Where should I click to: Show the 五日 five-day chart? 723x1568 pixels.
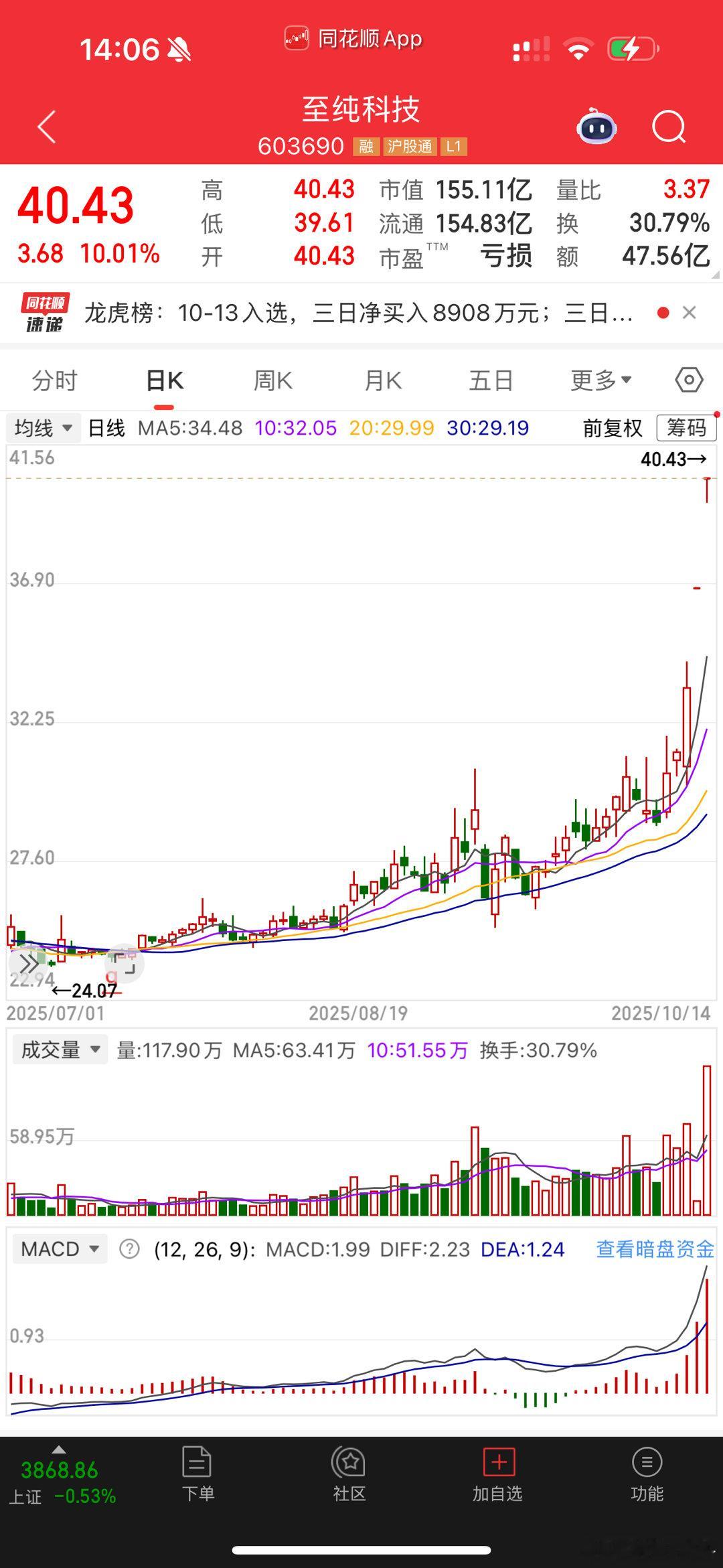(x=491, y=381)
